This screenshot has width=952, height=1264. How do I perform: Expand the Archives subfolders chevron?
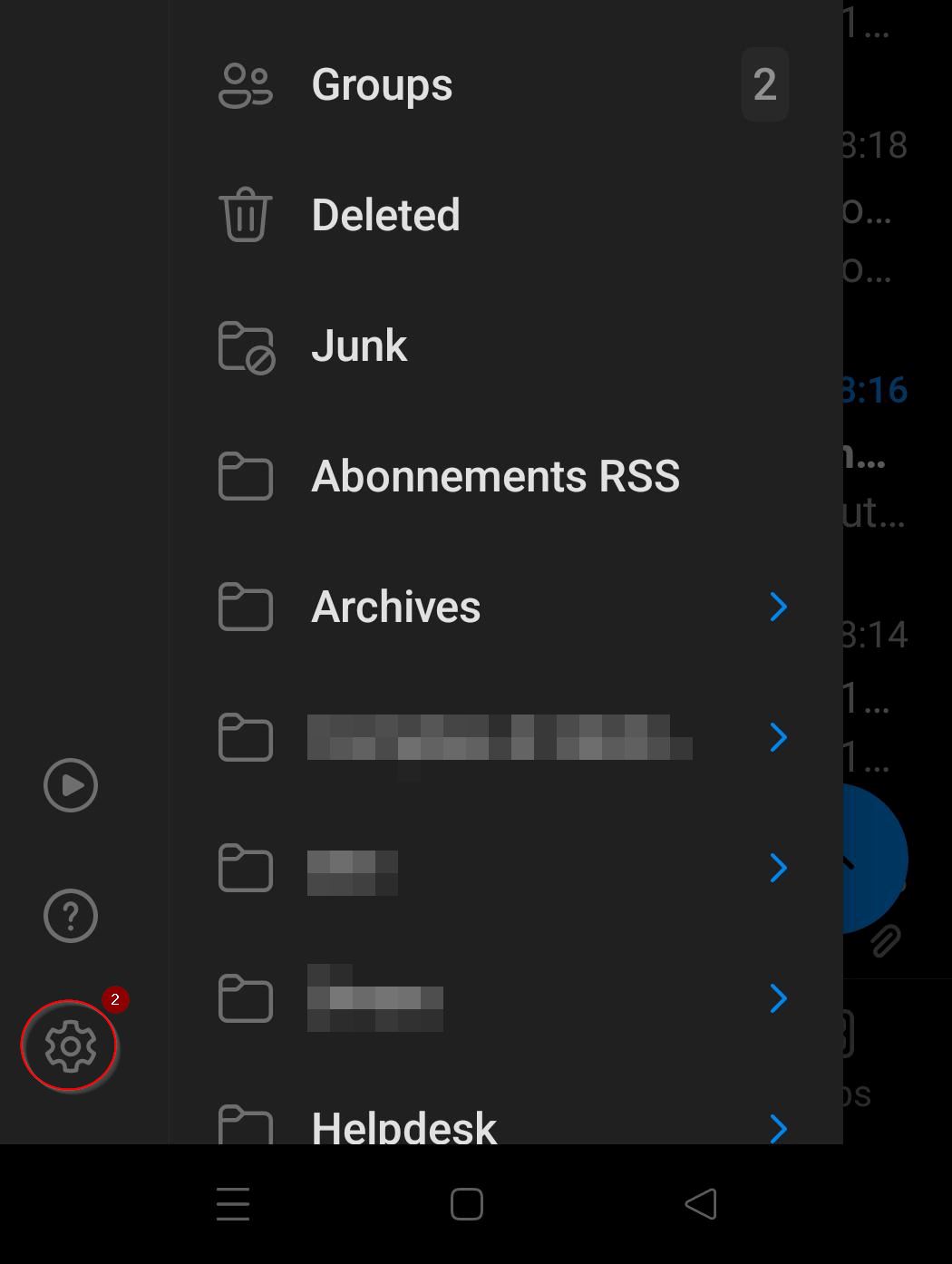coord(778,607)
